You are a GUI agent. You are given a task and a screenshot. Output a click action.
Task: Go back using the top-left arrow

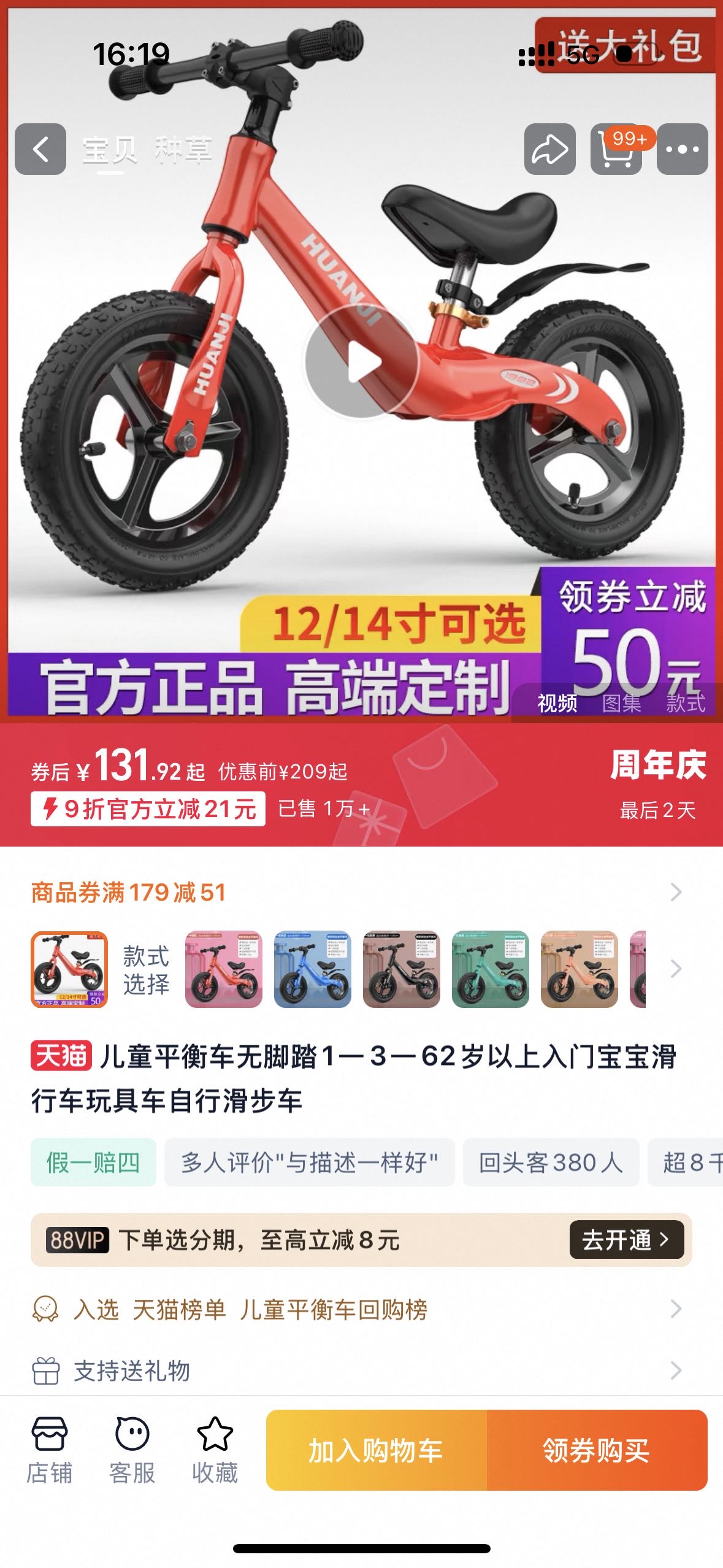40,149
